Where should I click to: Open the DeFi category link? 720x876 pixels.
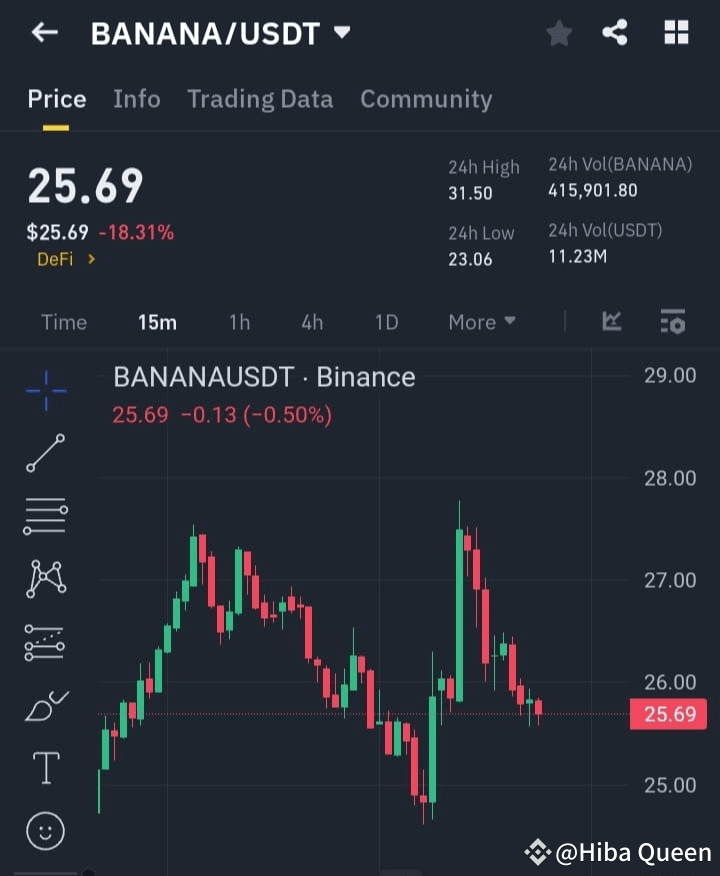(x=55, y=257)
